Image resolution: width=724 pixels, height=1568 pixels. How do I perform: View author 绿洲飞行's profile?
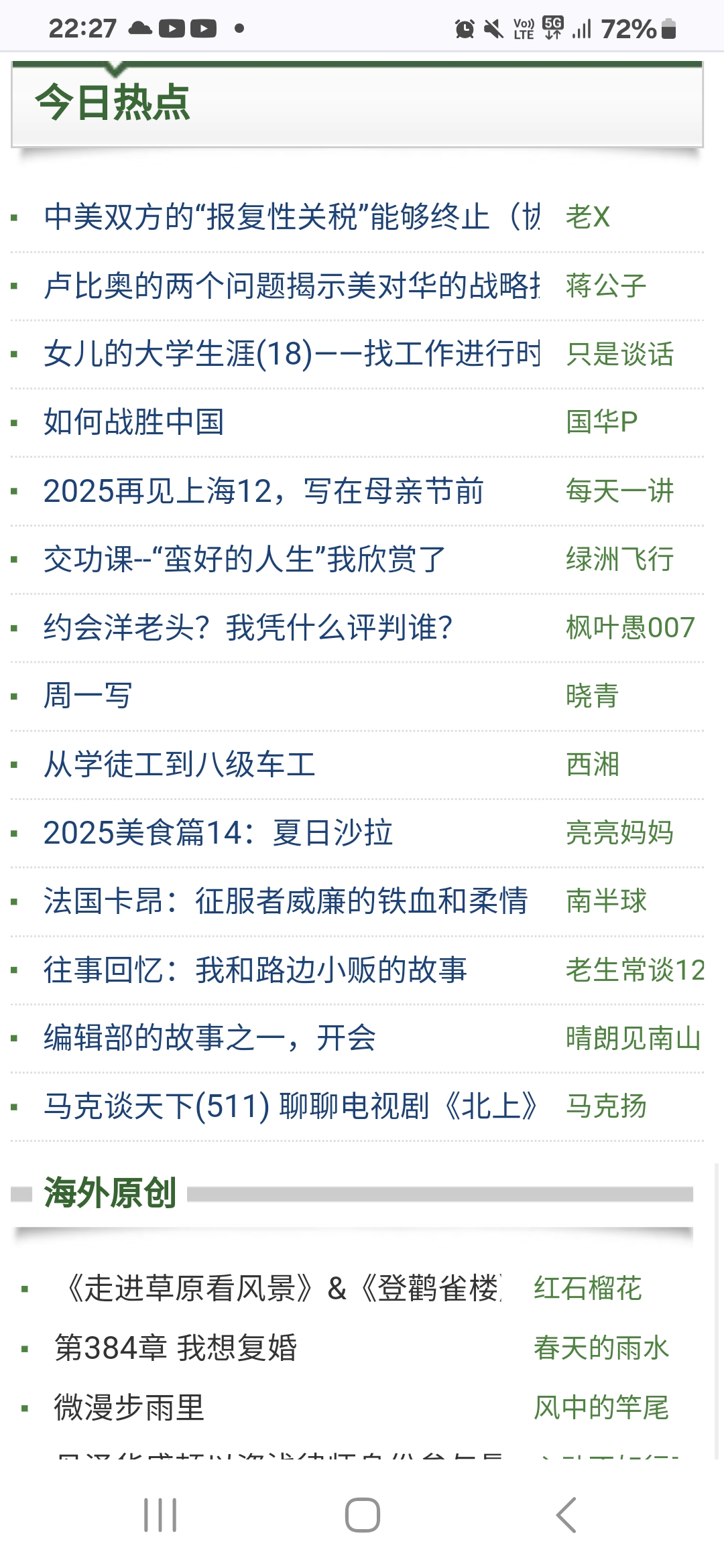619,560
